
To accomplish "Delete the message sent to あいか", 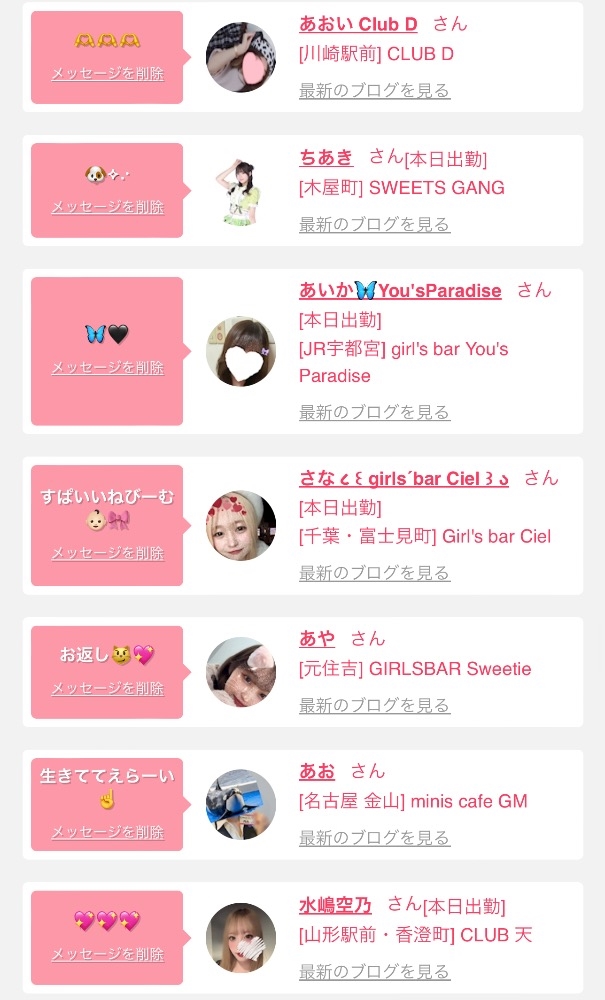I will coord(107,367).
